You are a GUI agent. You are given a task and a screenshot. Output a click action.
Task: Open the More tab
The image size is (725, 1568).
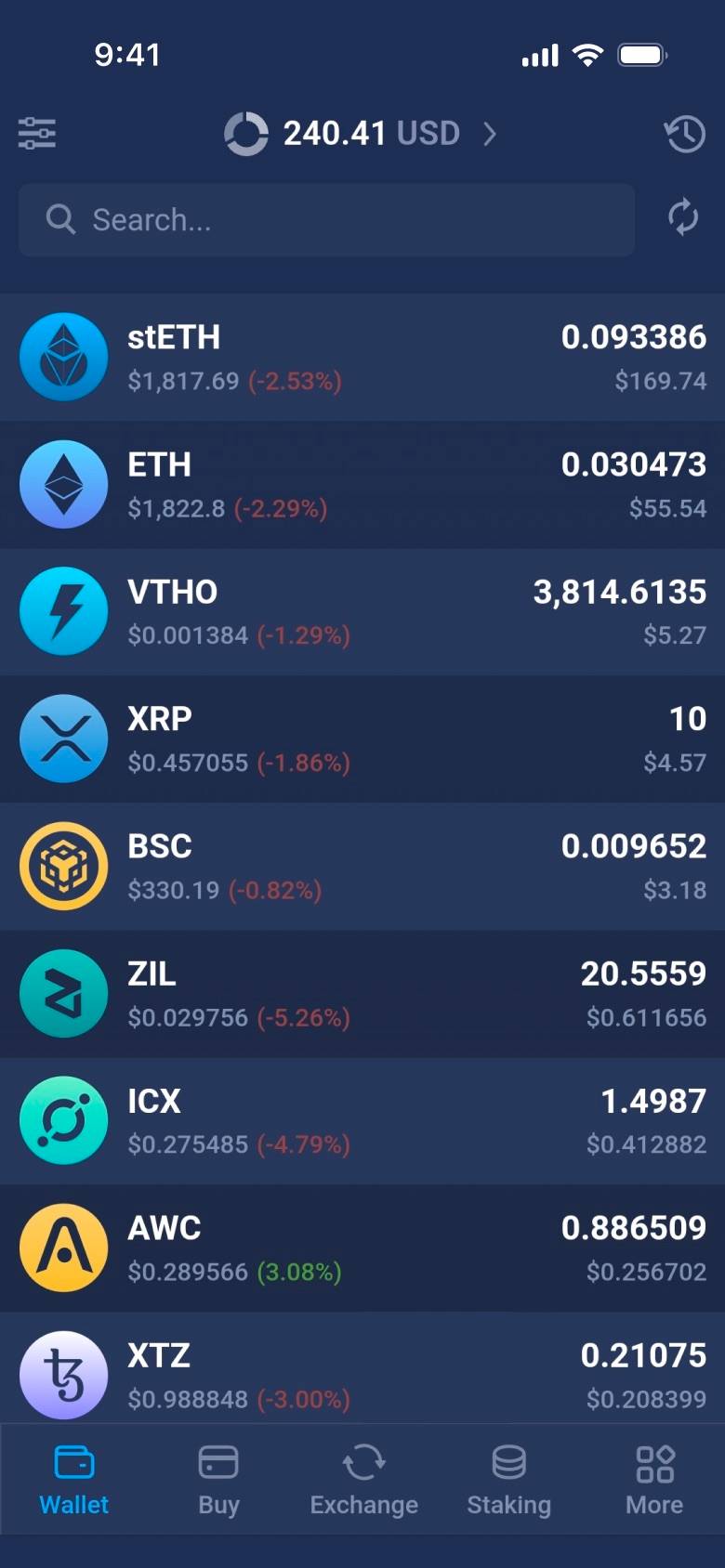pyautogui.click(x=654, y=1481)
